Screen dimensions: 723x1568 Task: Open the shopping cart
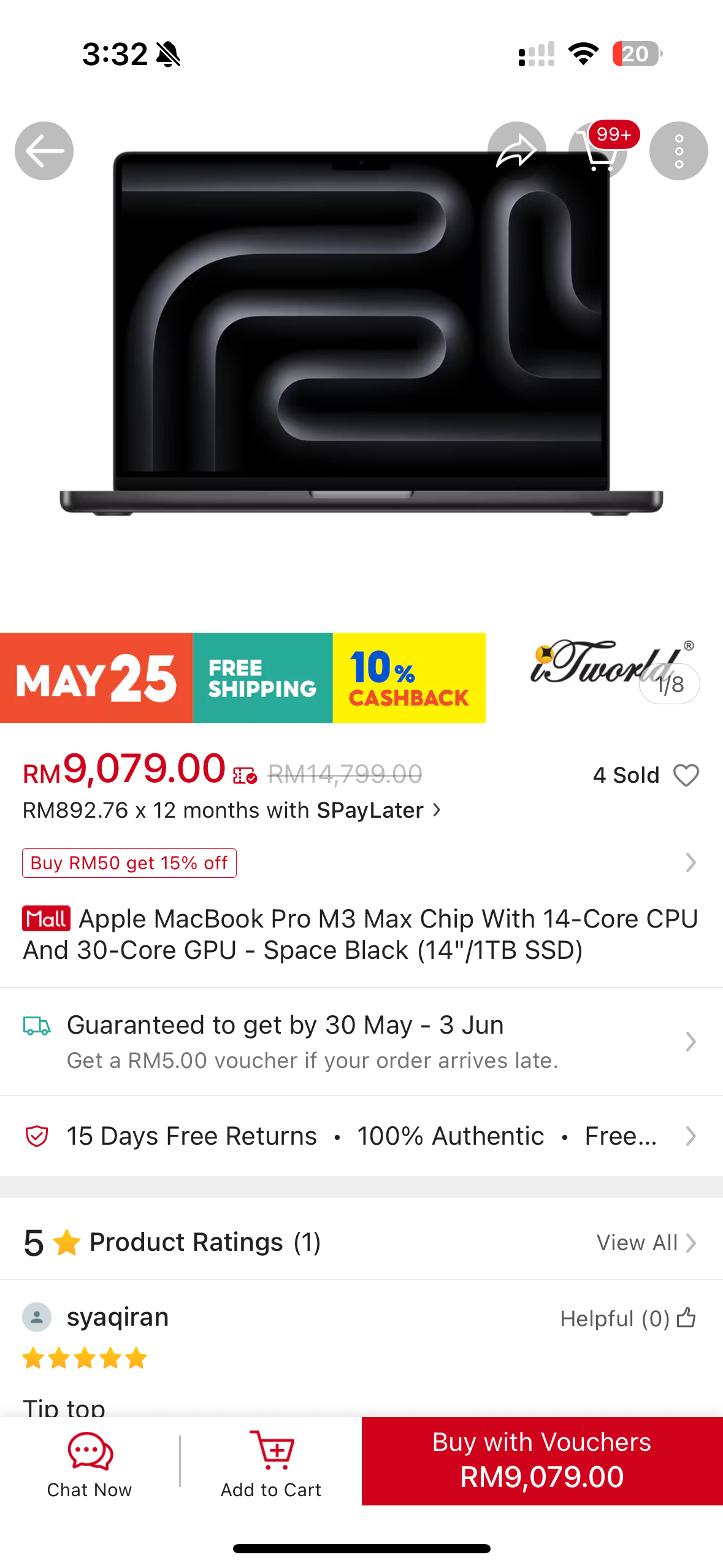click(598, 151)
